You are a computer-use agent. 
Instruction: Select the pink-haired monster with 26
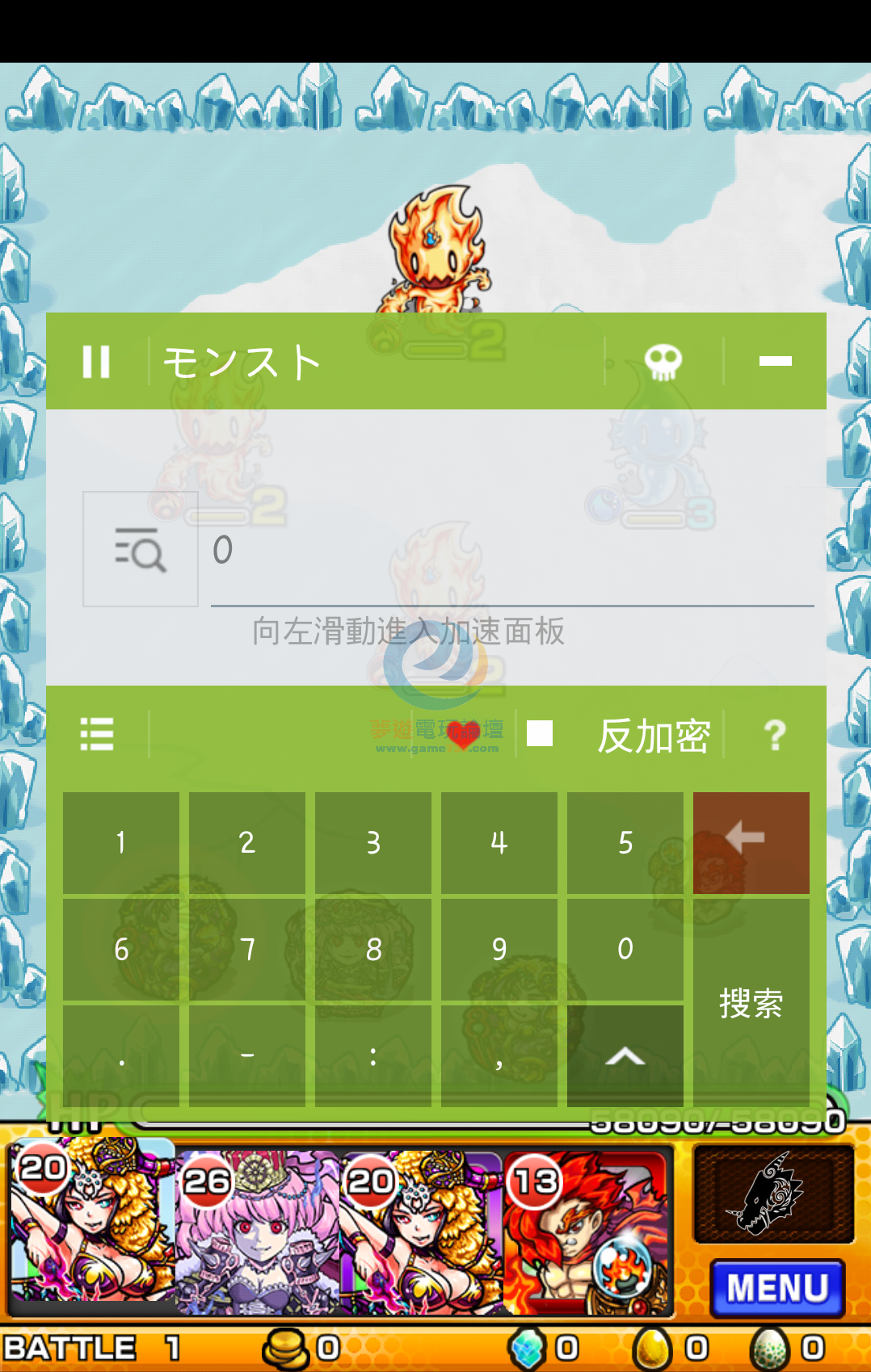257,1233
